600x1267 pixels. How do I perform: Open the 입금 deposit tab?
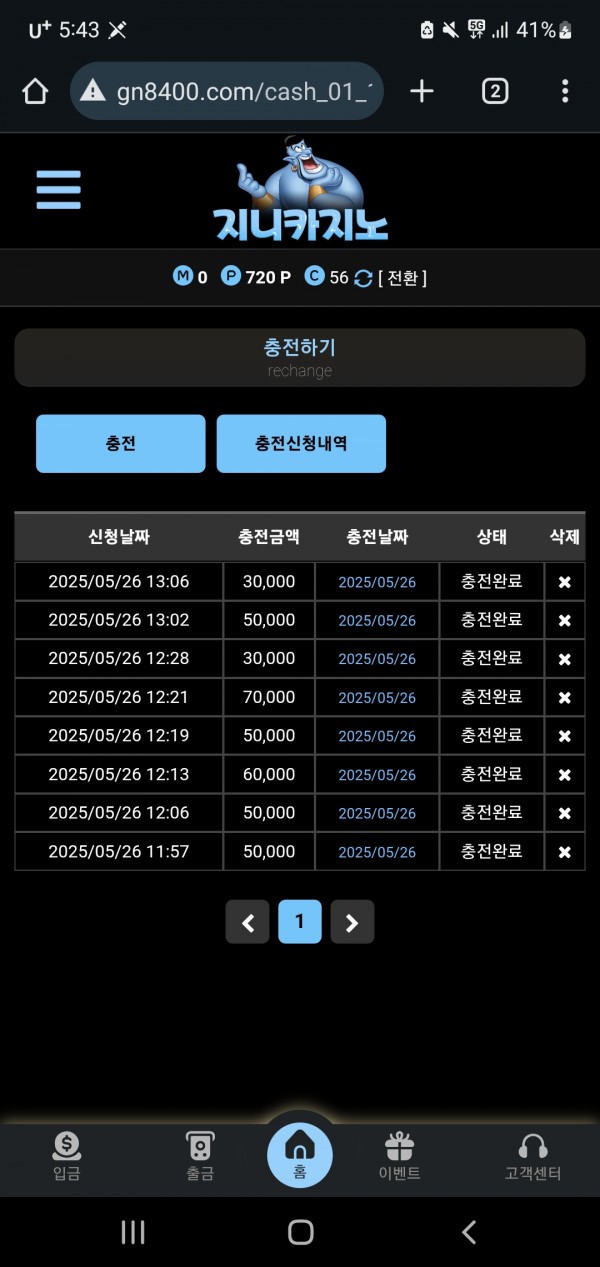coord(67,1157)
